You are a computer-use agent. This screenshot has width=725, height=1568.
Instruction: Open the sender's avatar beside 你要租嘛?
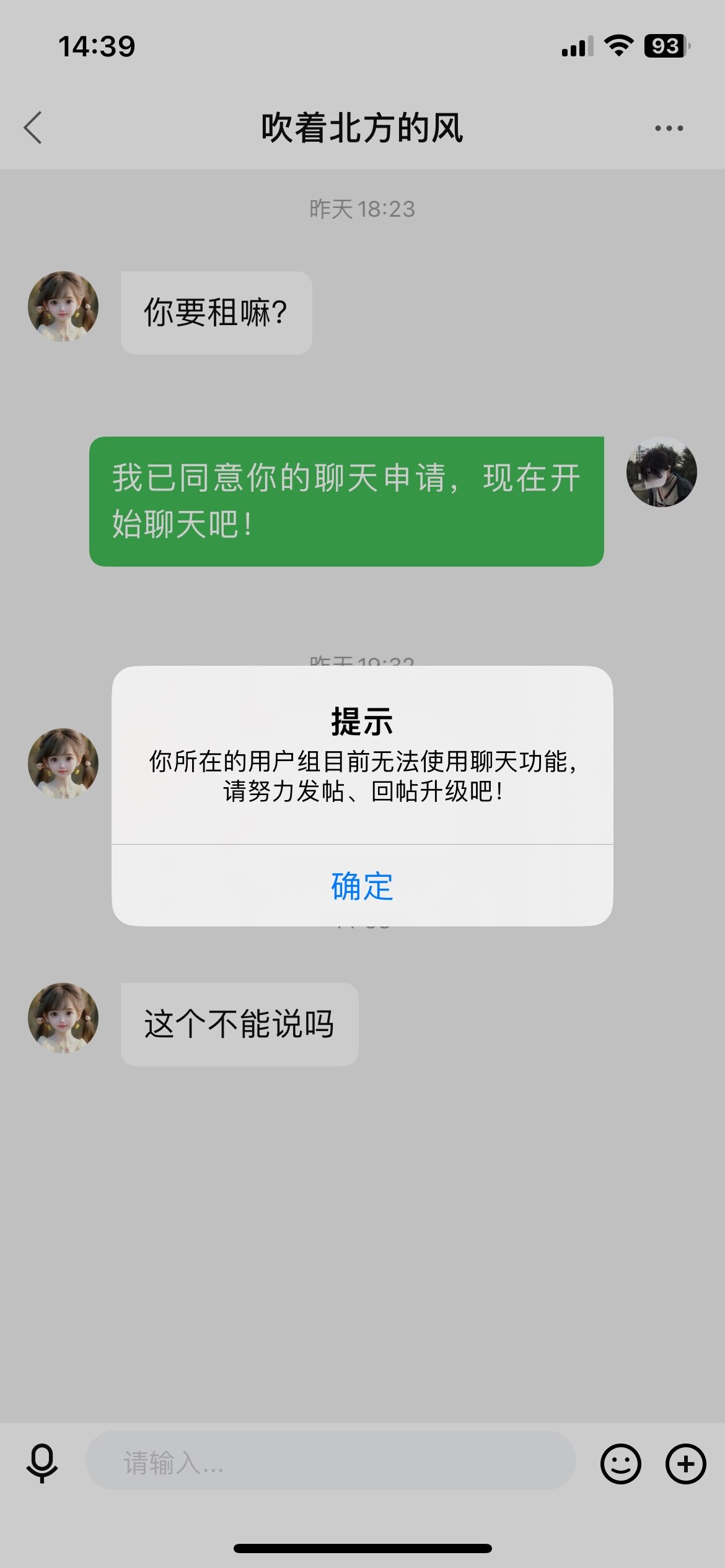[x=63, y=307]
